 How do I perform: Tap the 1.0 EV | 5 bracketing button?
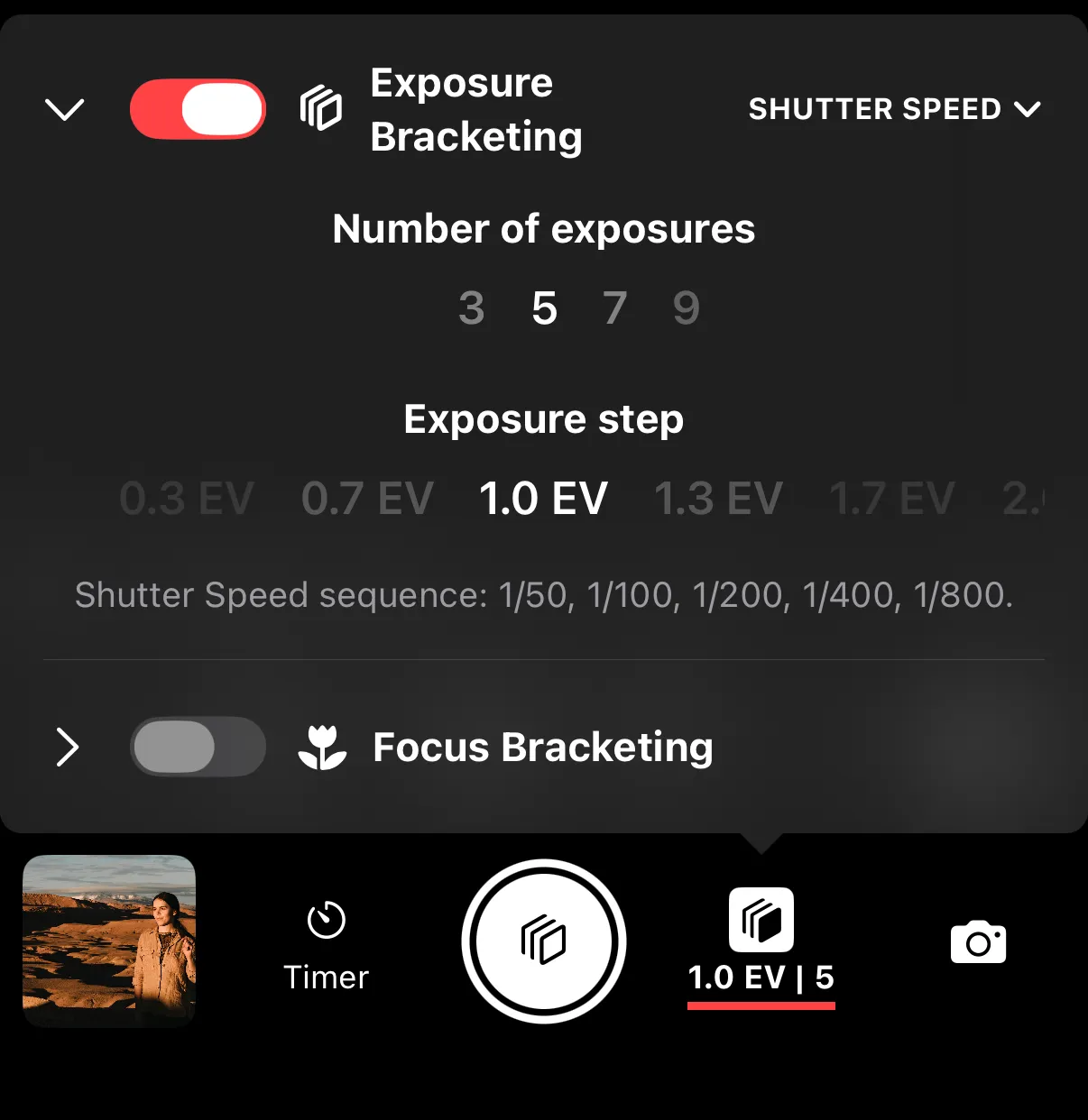tap(761, 942)
